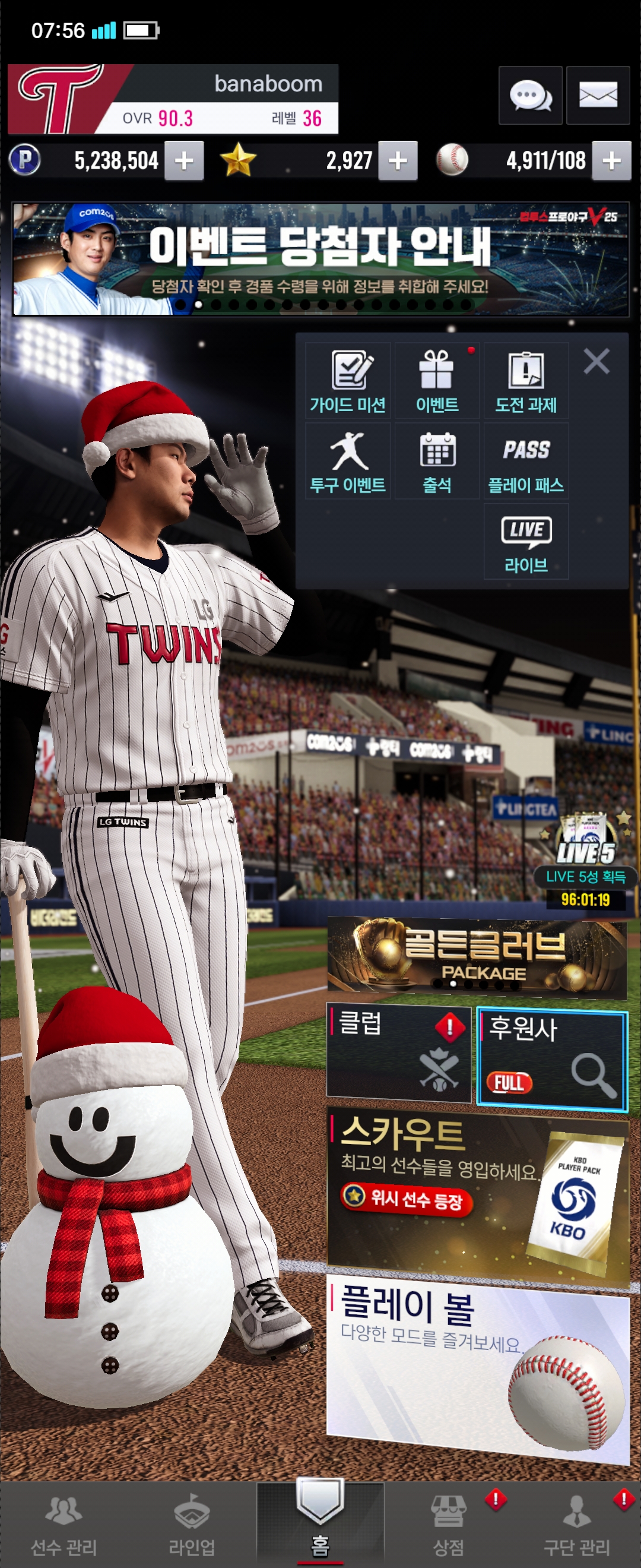The width and height of the screenshot is (641, 1568).
Task: Open 이벤트 gift menu
Action: [437, 381]
